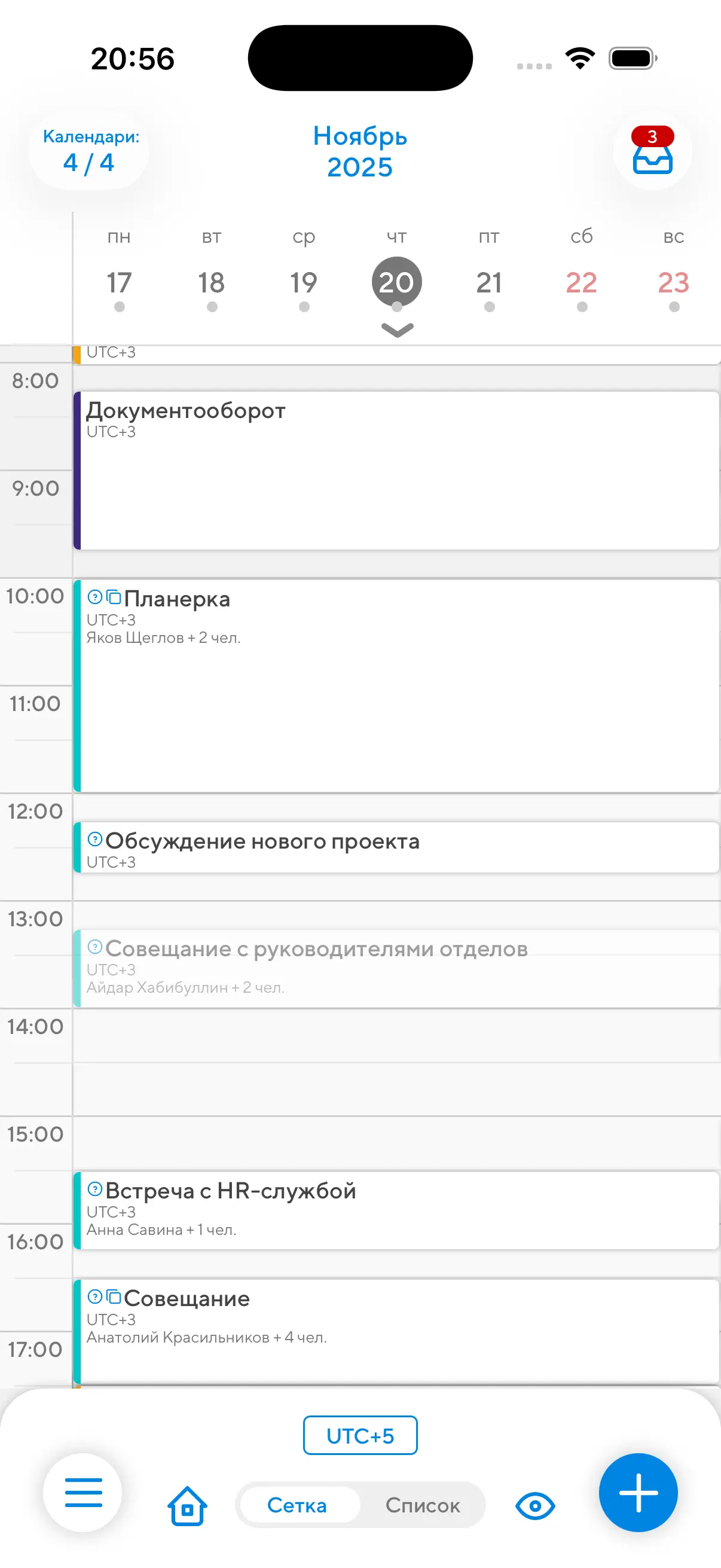
Task: Change the UTC+5 time zone
Action: click(x=360, y=1435)
